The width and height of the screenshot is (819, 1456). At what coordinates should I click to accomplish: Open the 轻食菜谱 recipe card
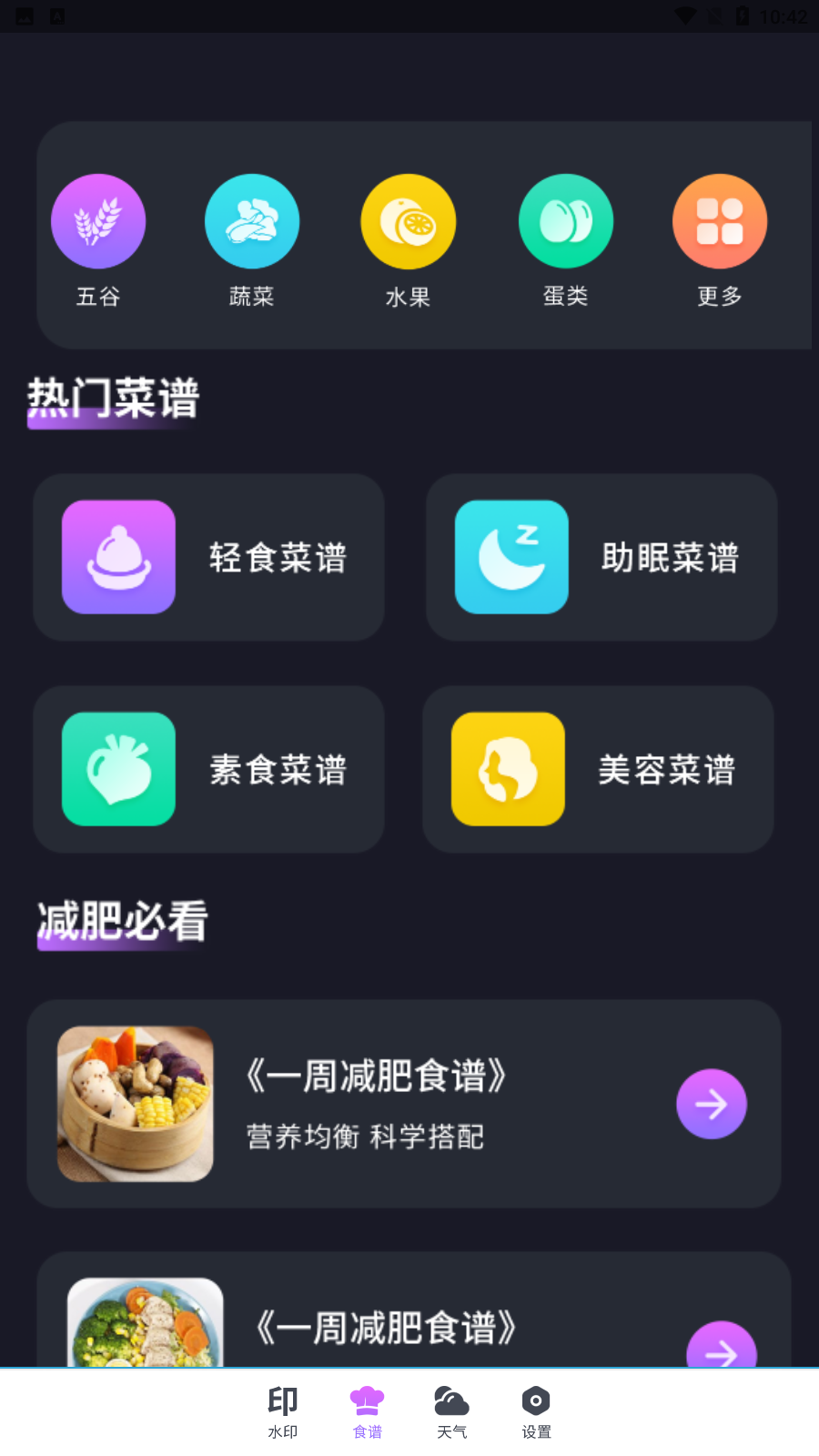pos(208,557)
